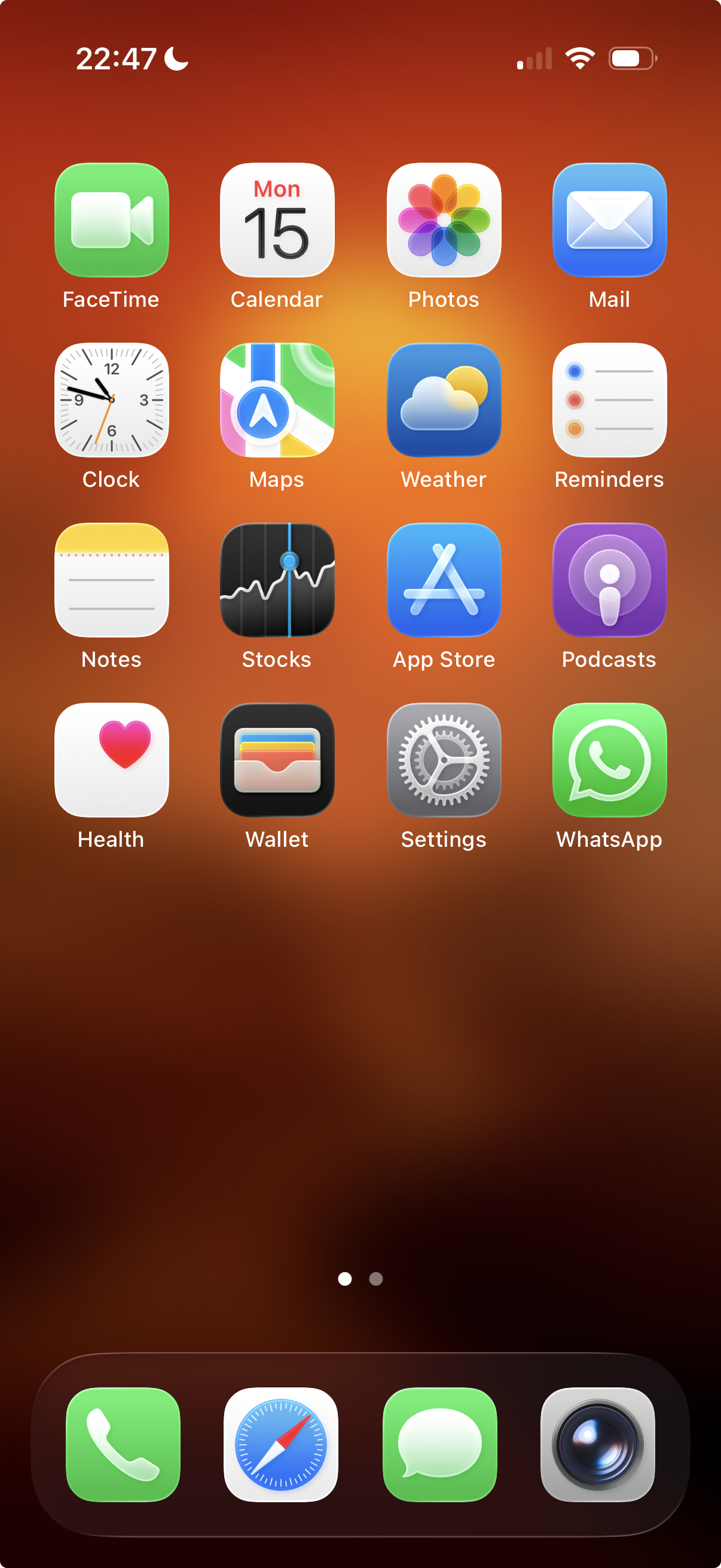Open the Photos app
Image resolution: width=721 pixels, height=1568 pixels.
(x=443, y=220)
